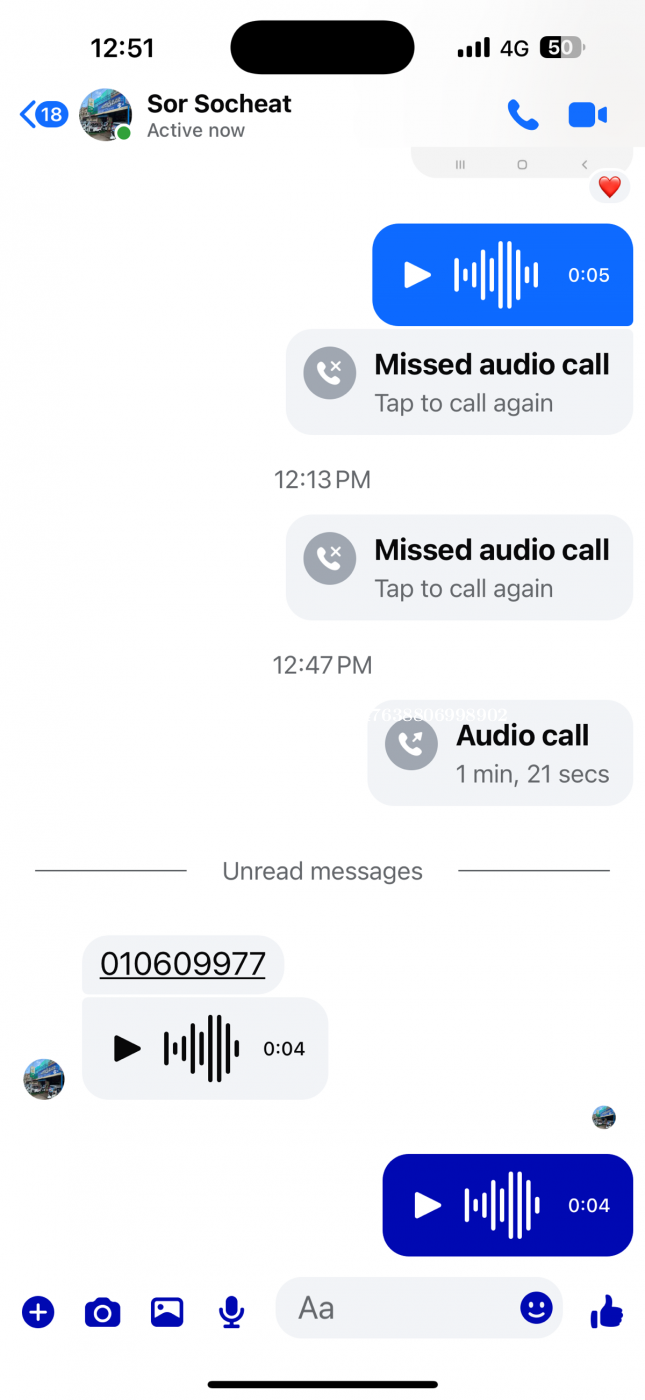Record a voice message with the microphone
This screenshot has height=1400, width=645.
point(232,1312)
